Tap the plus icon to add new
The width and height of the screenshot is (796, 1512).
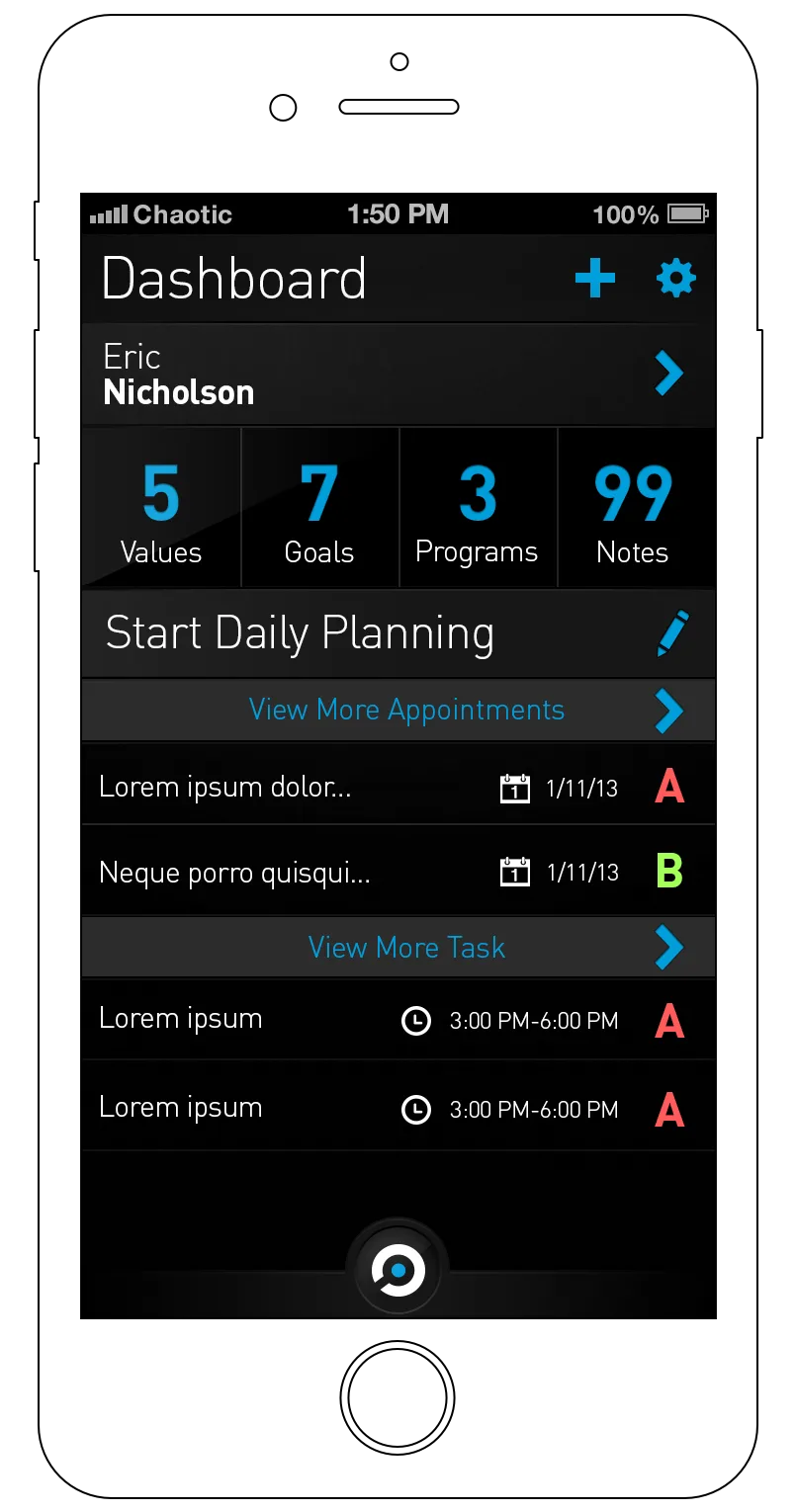point(595,279)
